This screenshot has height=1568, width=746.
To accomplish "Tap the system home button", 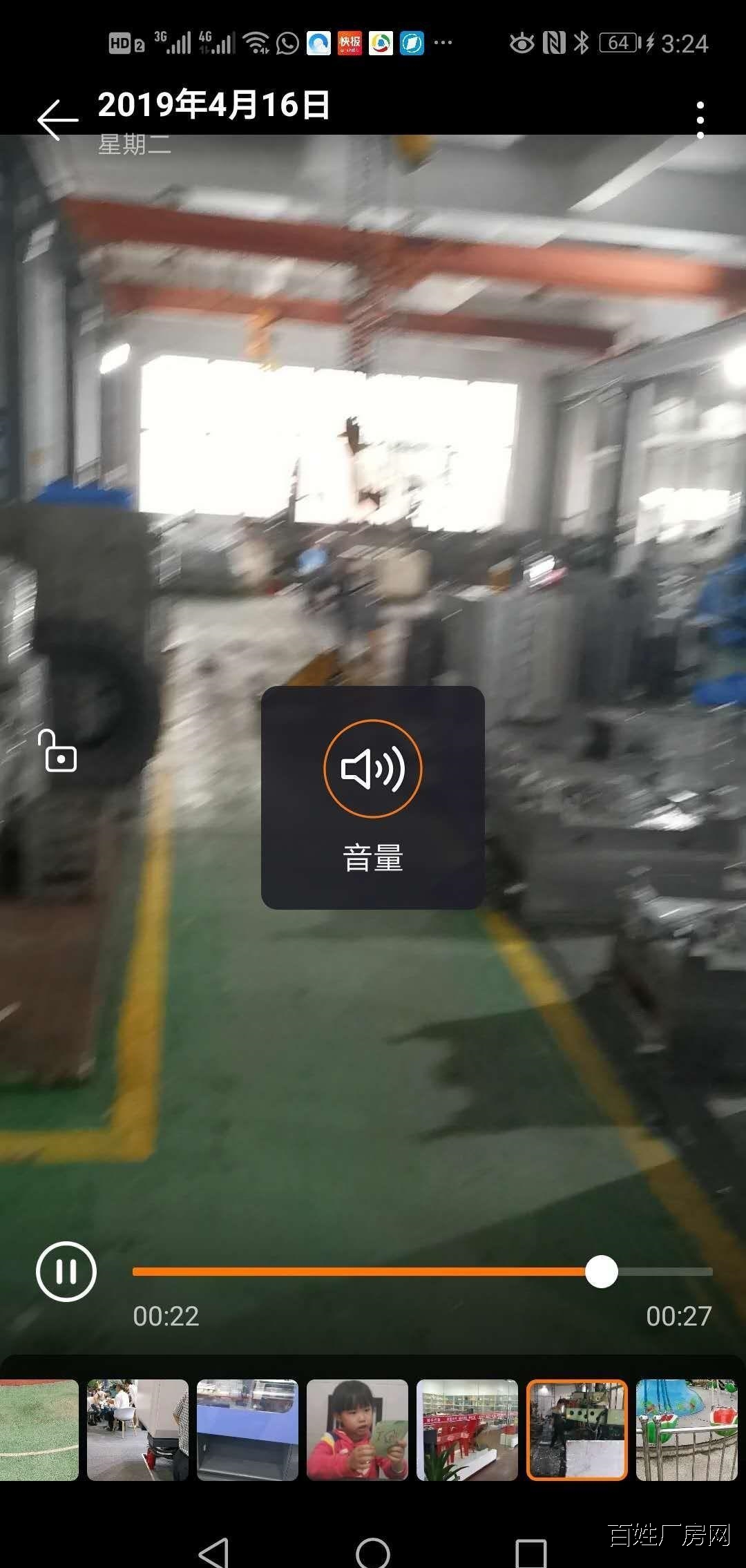I will point(373,1553).
